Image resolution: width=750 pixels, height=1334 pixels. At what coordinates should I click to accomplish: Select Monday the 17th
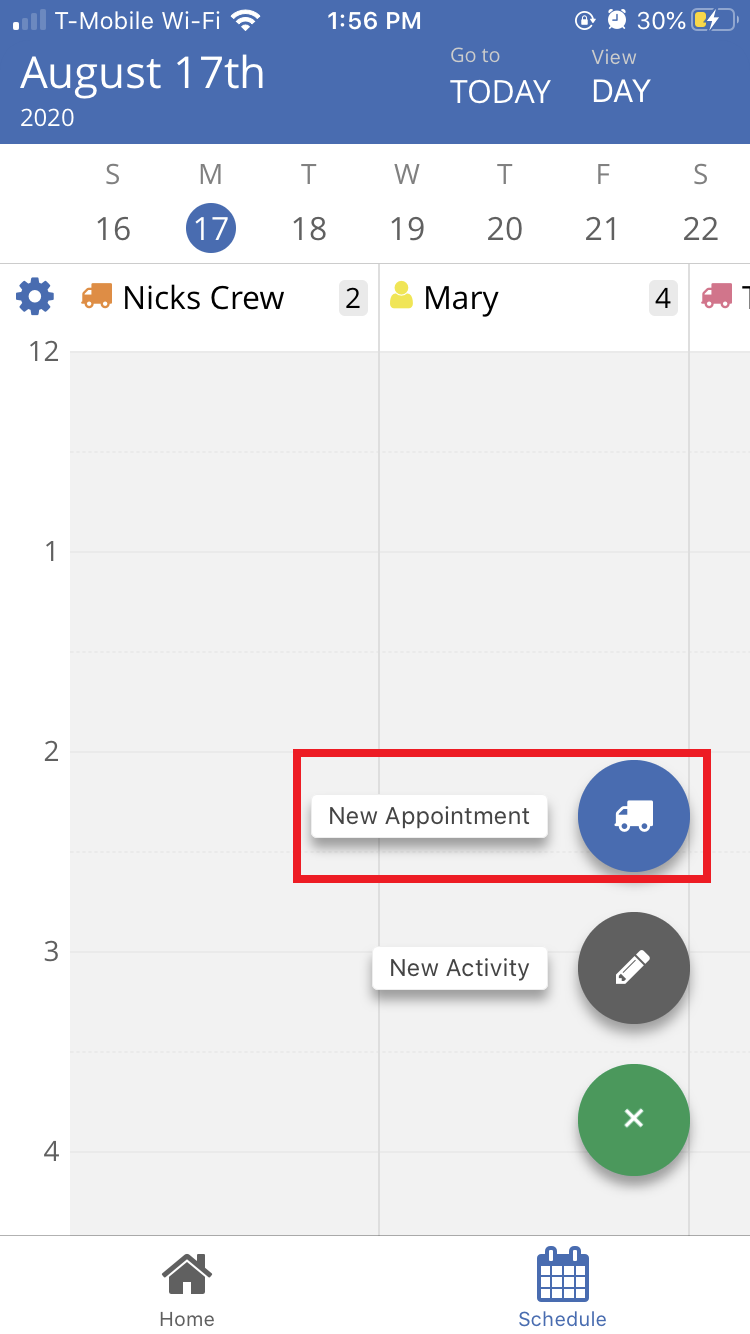[x=211, y=229]
